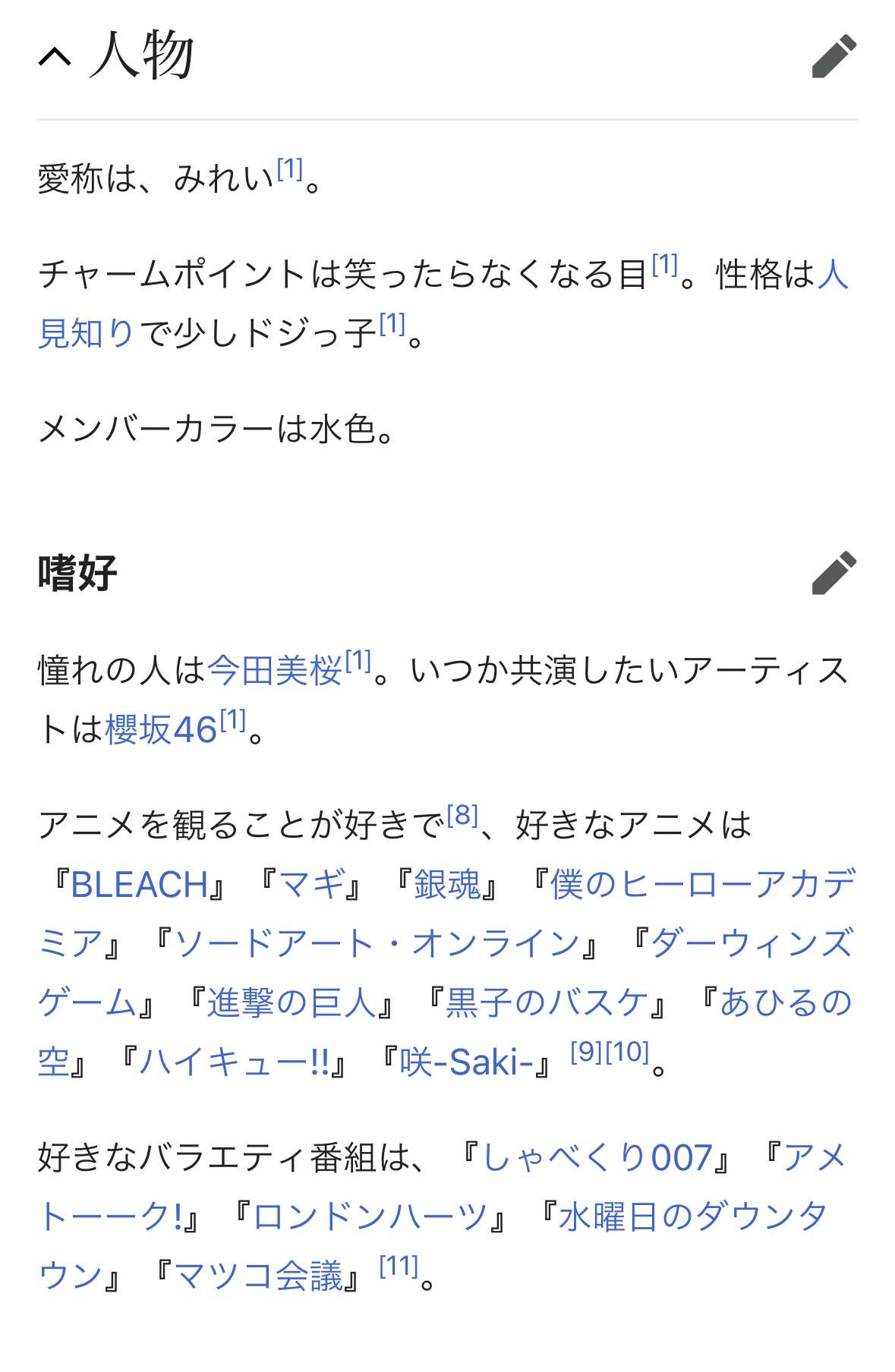The width and height of the screenshot is (895, 1372).
Task: Open the 黒子のバスケ link
Action: click(547, 1003)
